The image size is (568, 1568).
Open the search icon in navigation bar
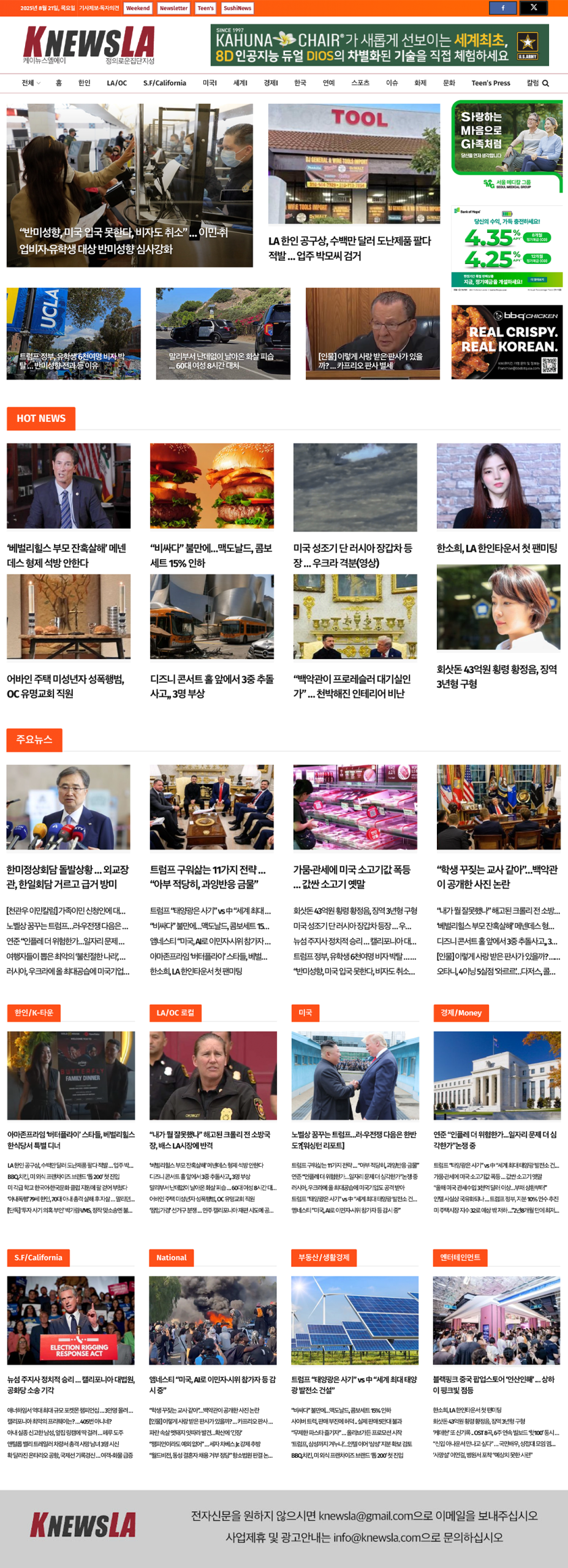tap(545, 83)
